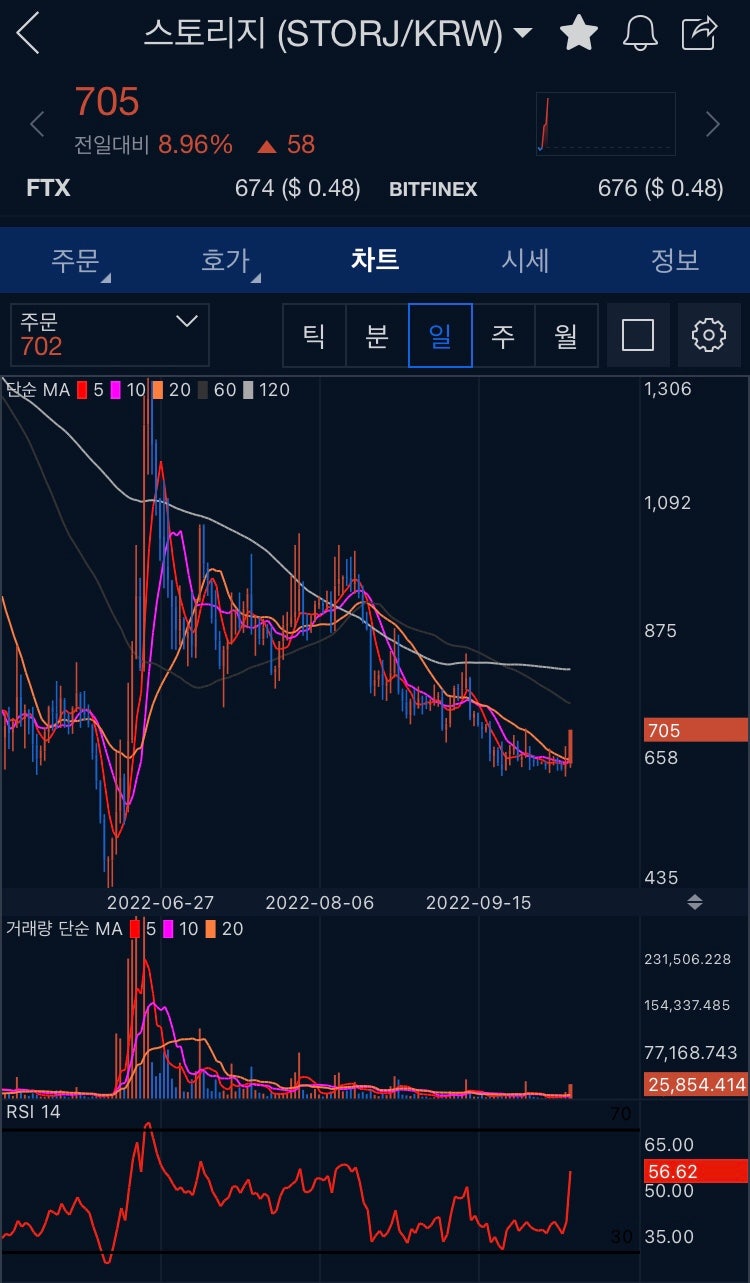Go to previous coin with left chevron
The width and height of the screenshot is (750, 1283).
(x=37, y=125)
